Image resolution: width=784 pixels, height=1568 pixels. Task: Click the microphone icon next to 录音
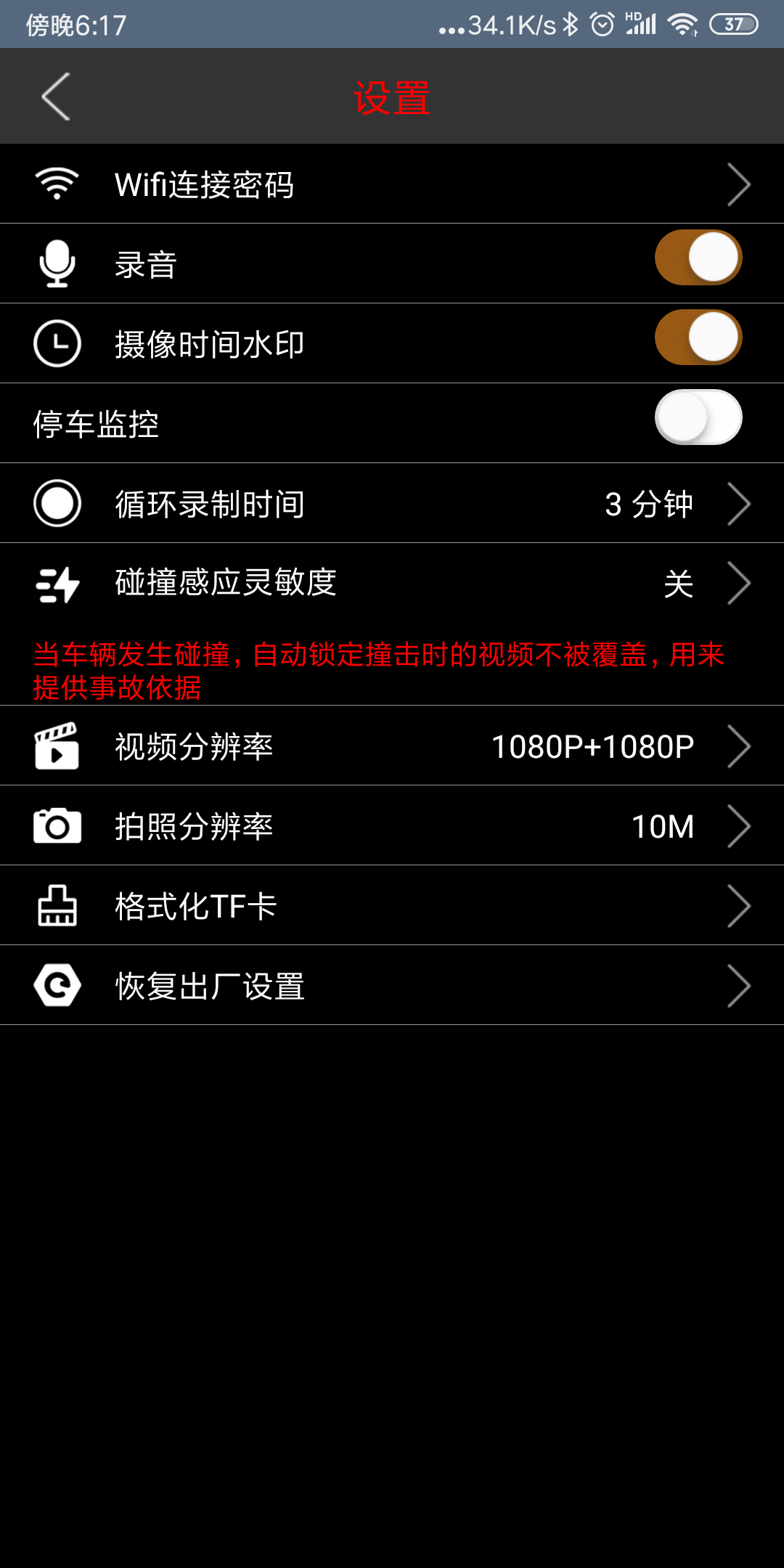tap(57, 262)
